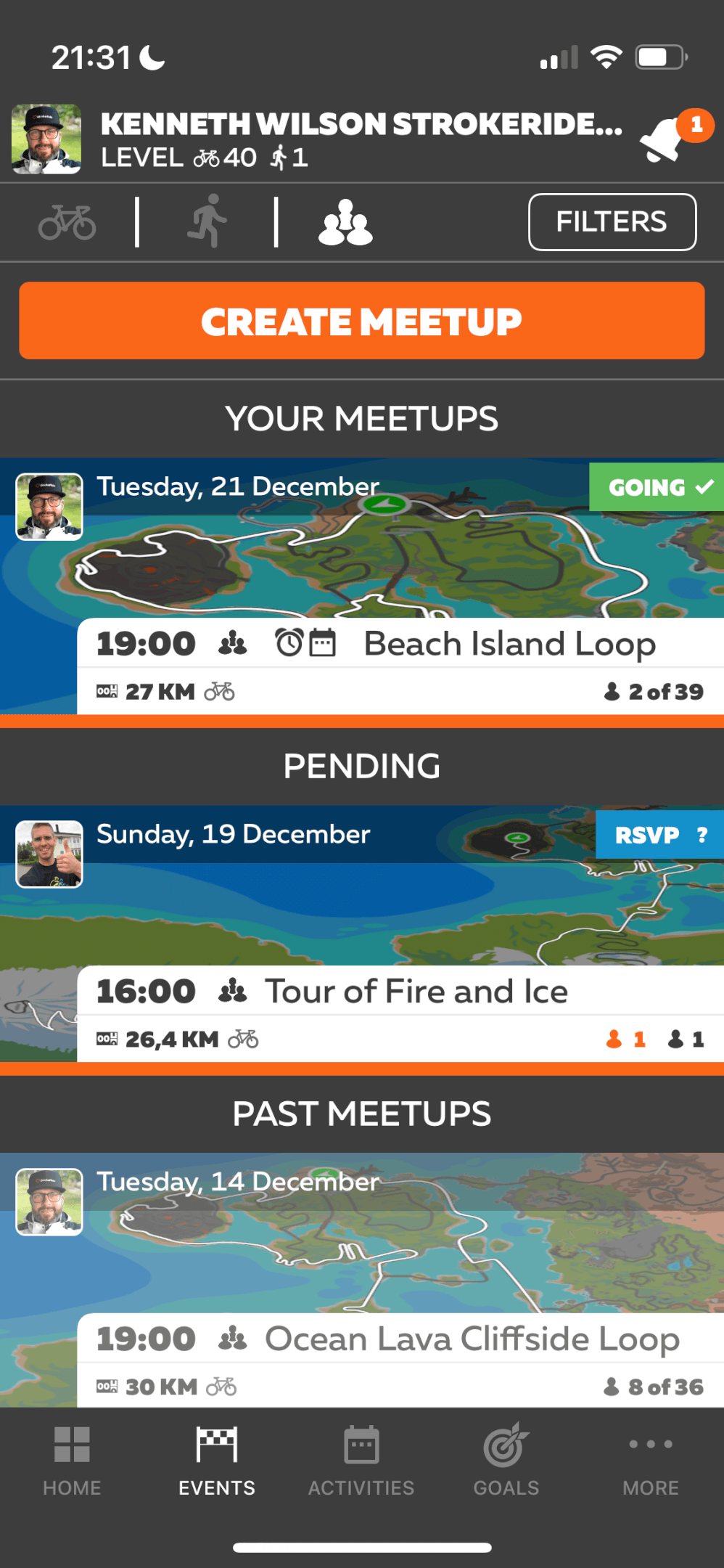Switch to running events filter

point(207,221)
